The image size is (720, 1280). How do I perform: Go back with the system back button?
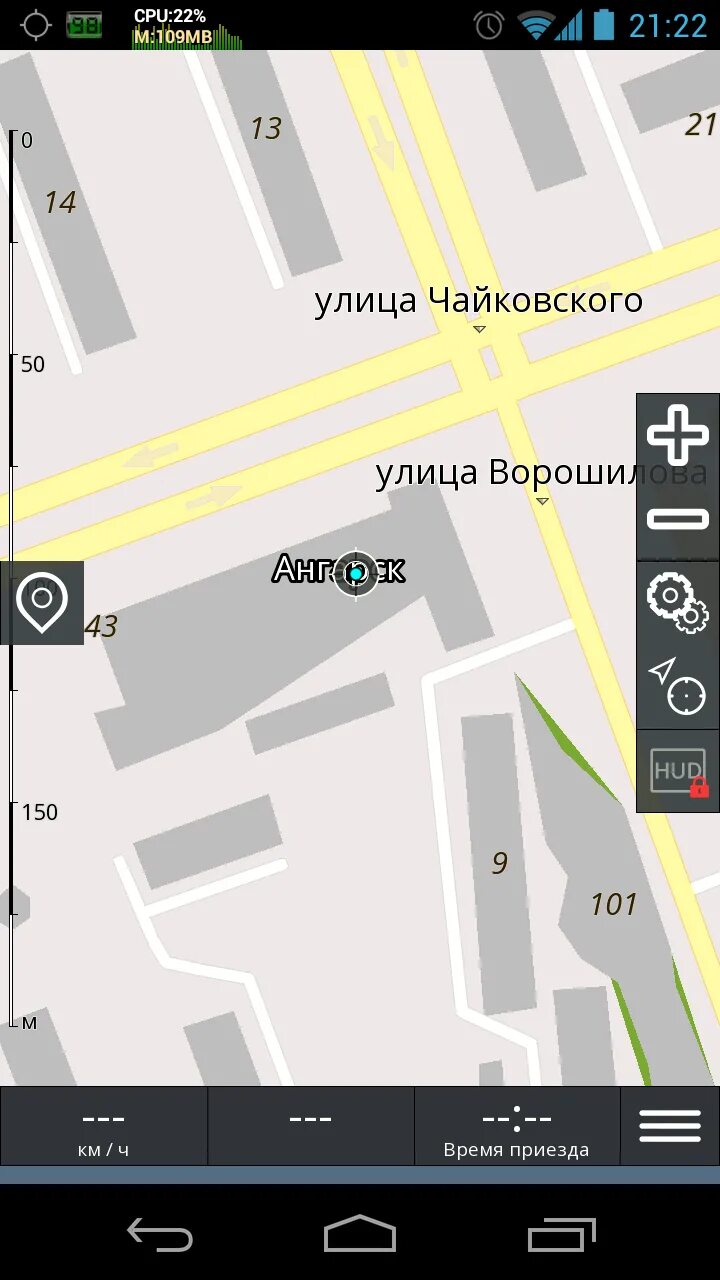click(x=160, y=1234)
